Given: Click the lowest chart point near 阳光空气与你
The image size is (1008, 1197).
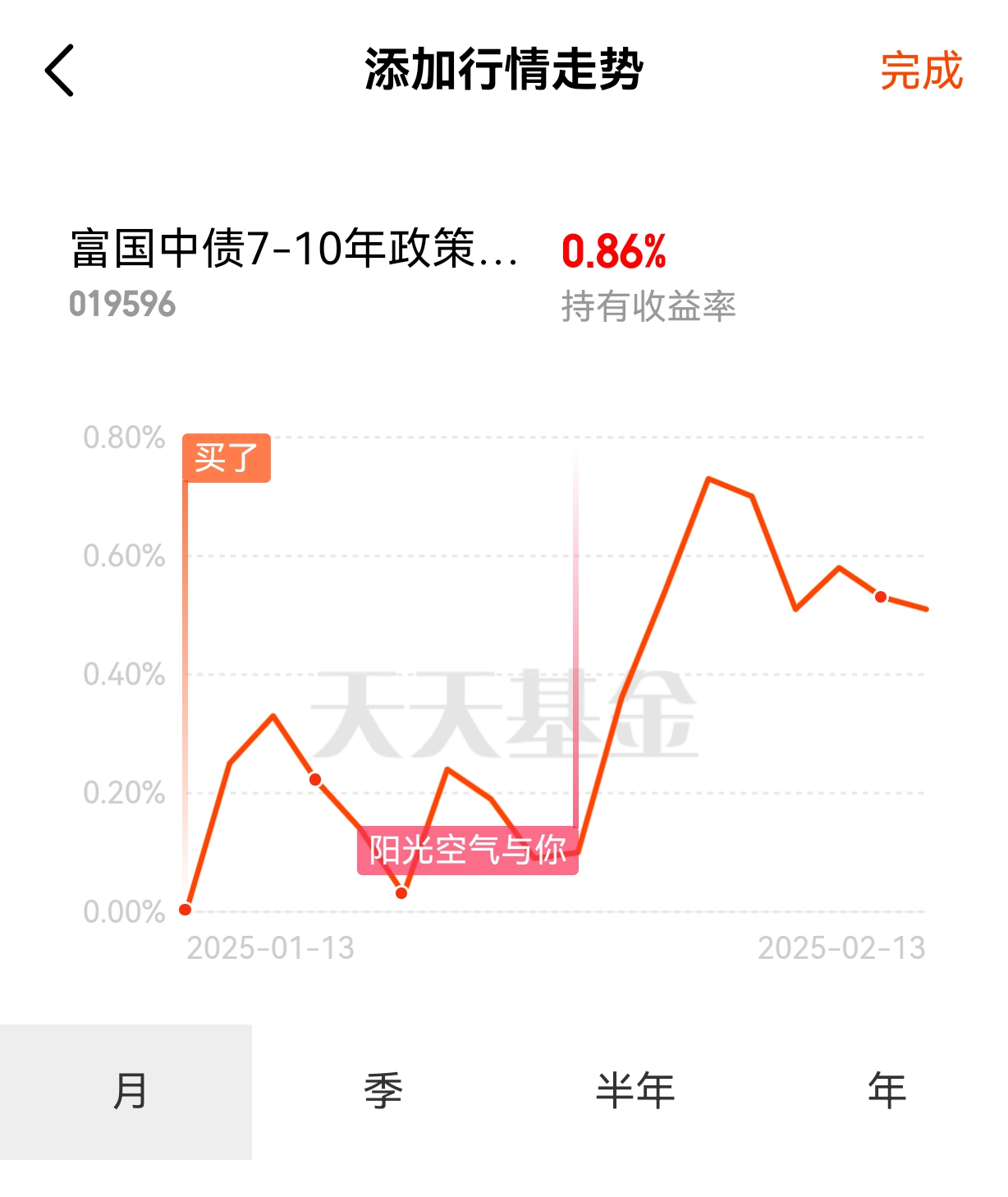Looking at the screenshot, I should (x=401, y=892).
